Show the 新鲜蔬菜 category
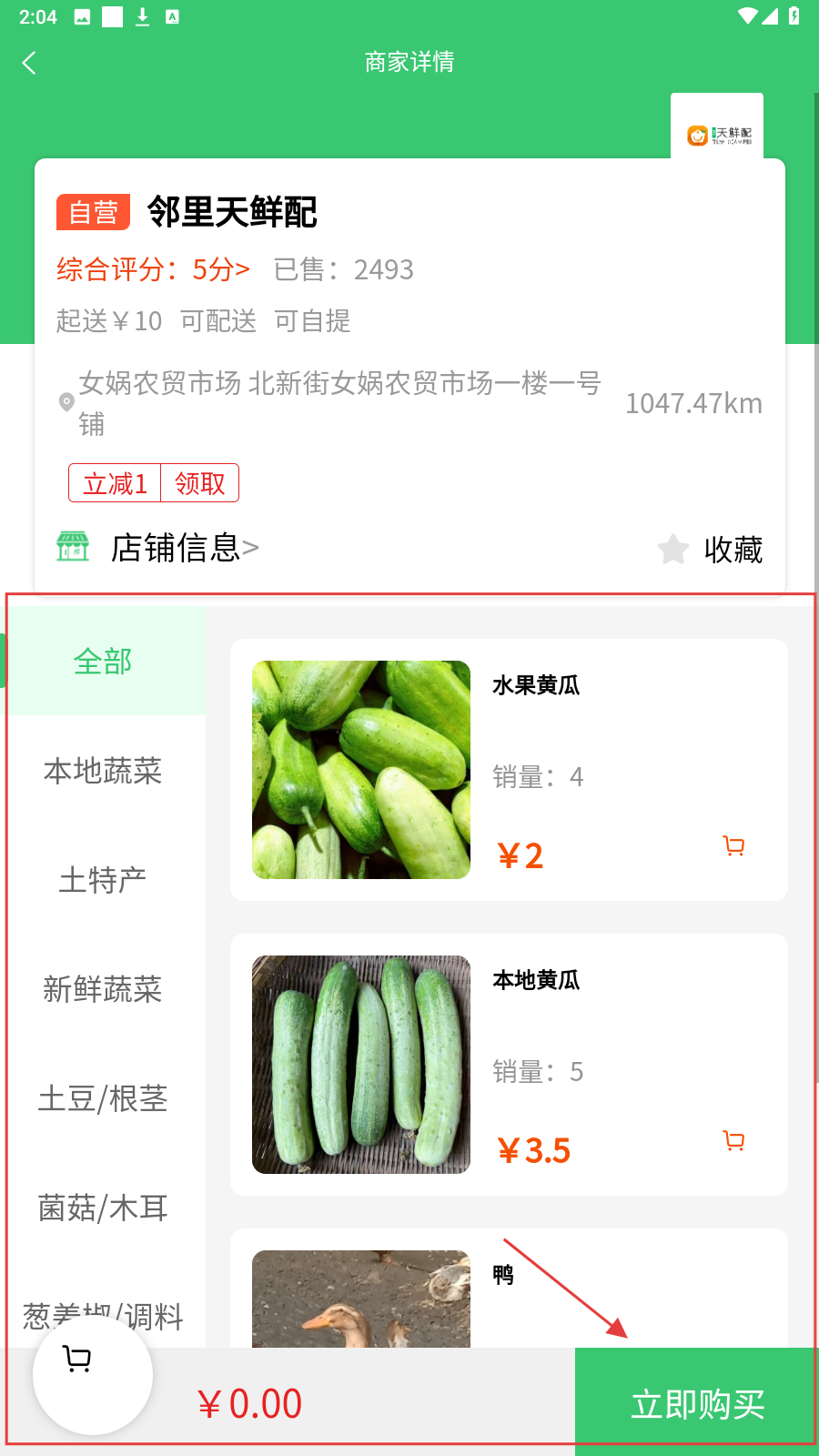Image resolution: width=819 pixels, height=1456 pixels. click(103, 989)
